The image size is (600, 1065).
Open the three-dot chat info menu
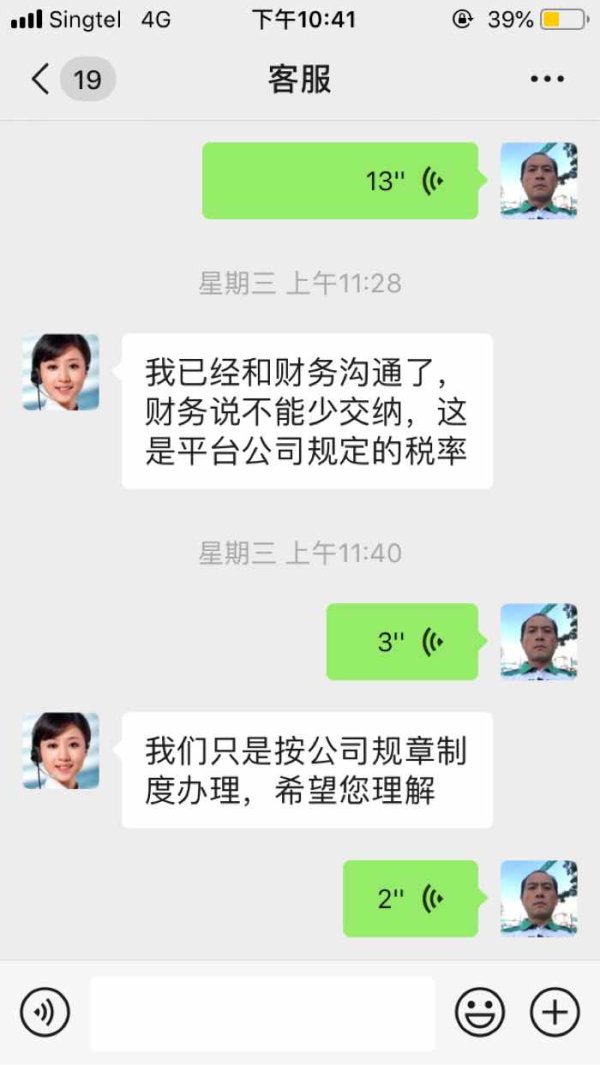click(x=547, y=79)
